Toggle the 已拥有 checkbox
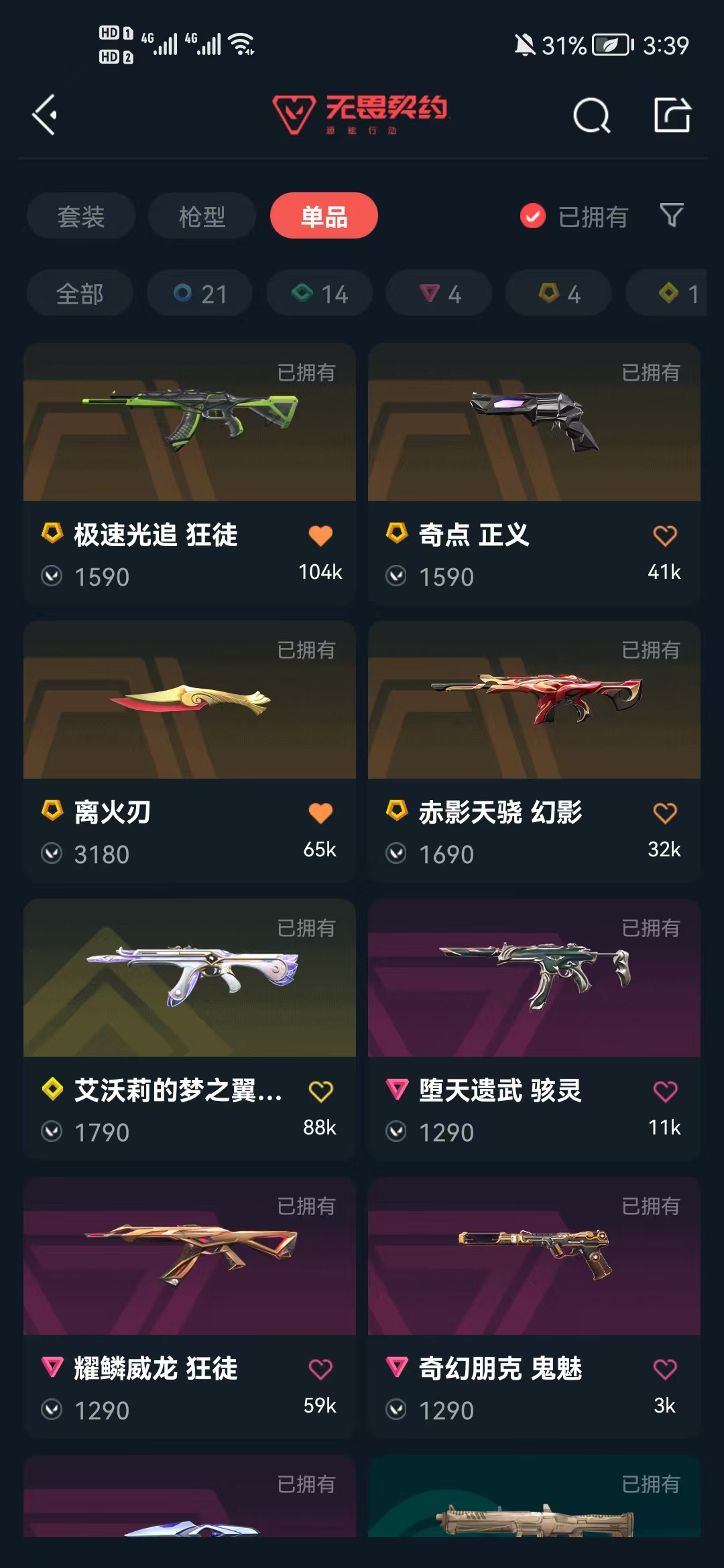This screenshot has width=724, height=1568. (533, 216)
